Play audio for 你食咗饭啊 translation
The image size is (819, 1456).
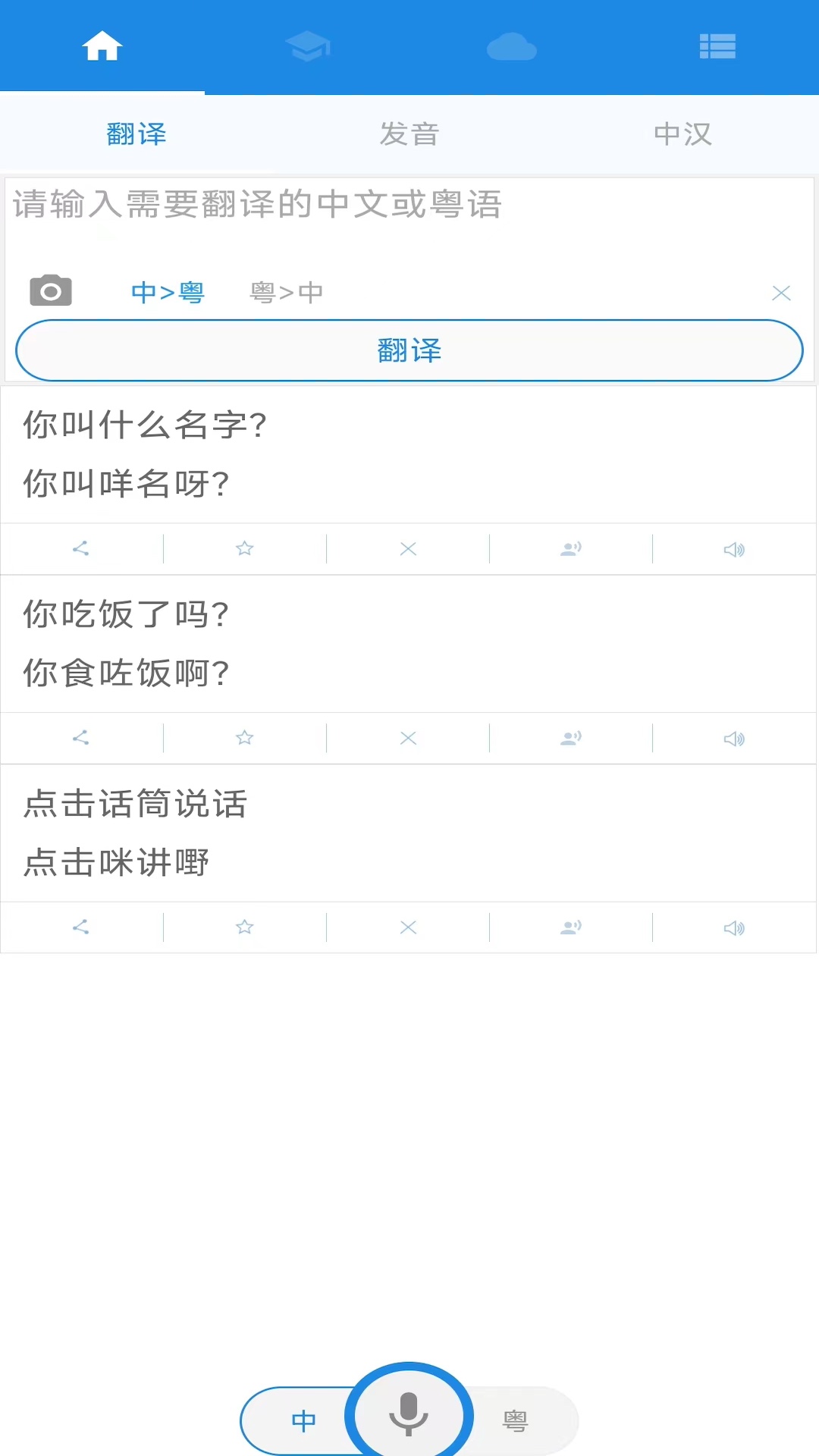[x=734, y=738]
